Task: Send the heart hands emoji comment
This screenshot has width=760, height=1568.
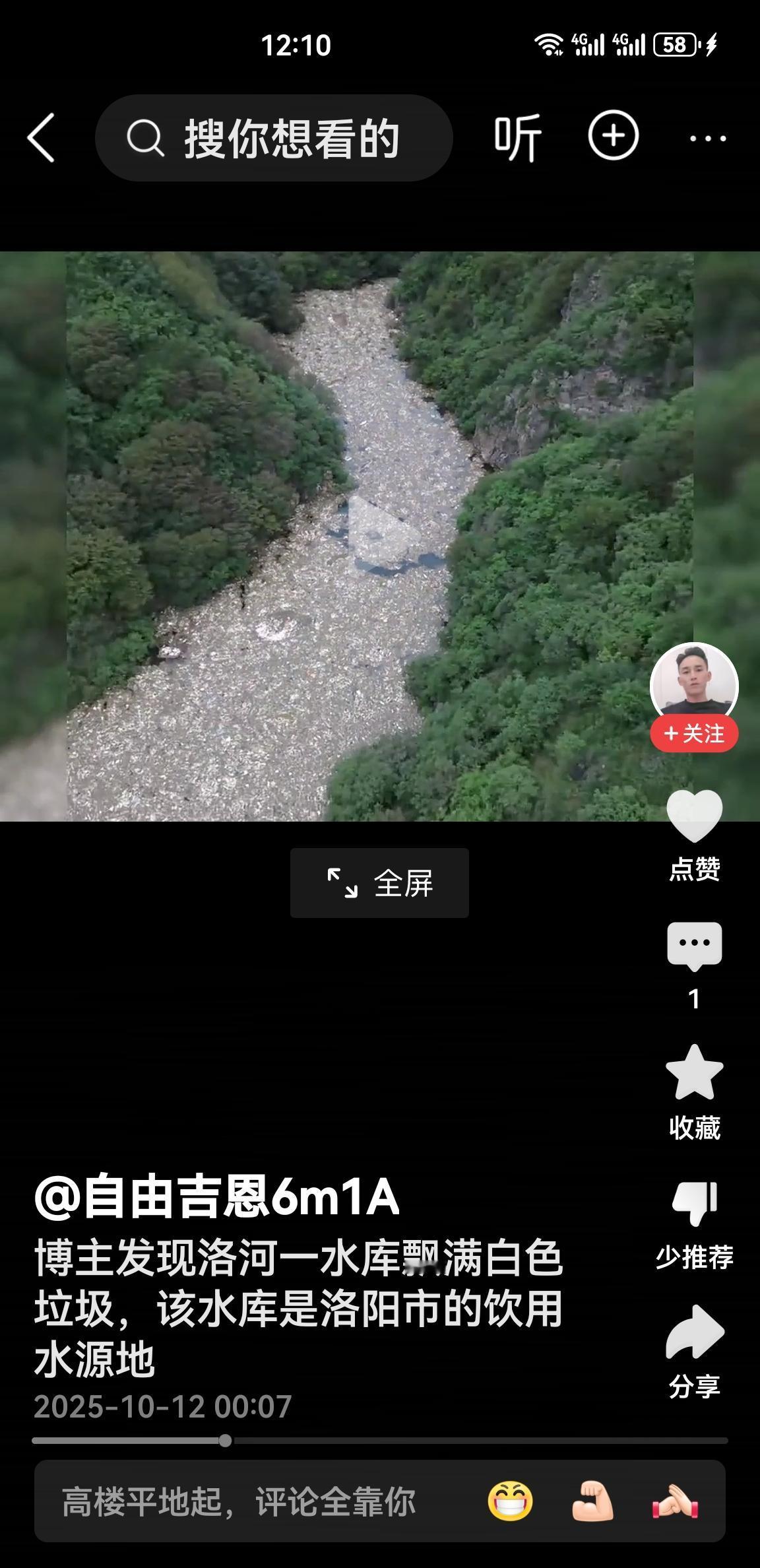Action: pos(674,1502)
